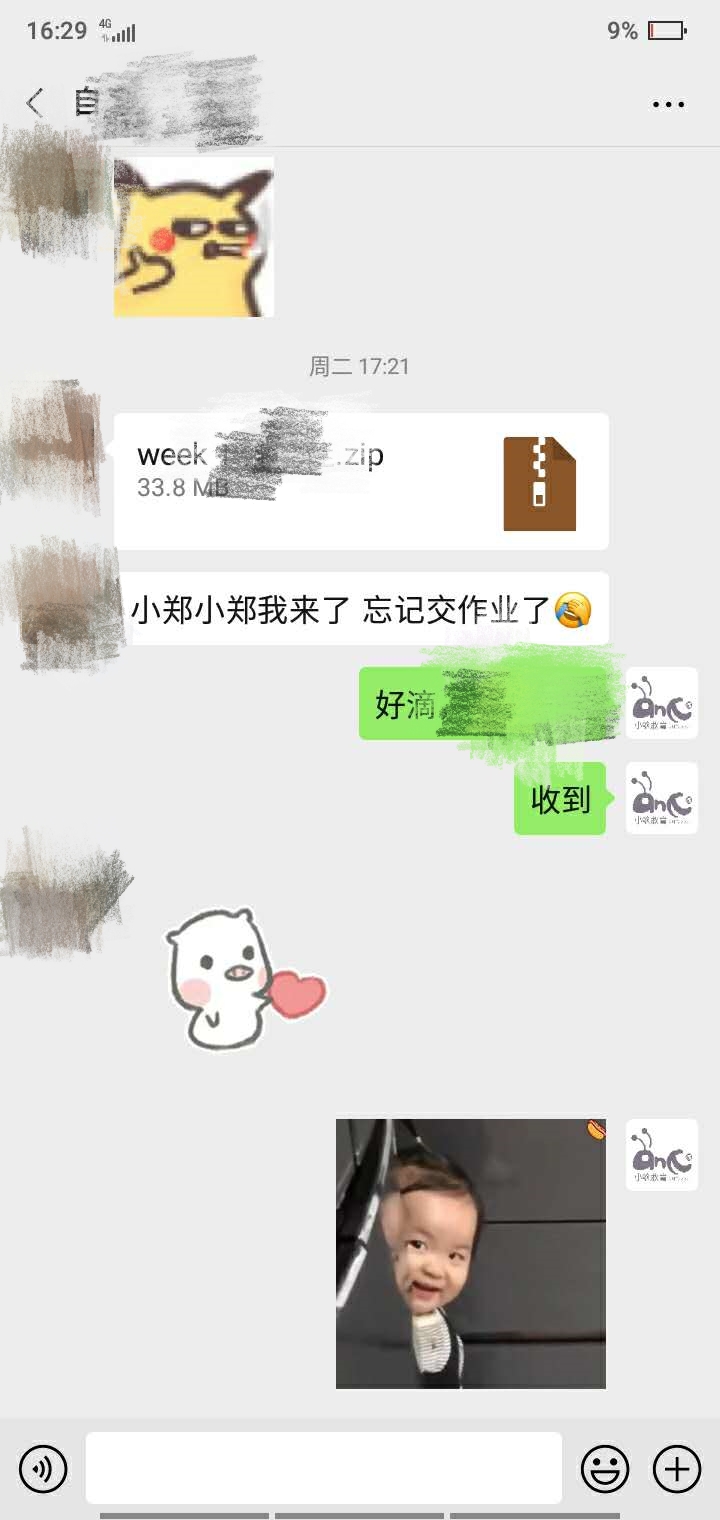
Task: Open the emoji sticker panel
Action: click(x=605, y=1469)
